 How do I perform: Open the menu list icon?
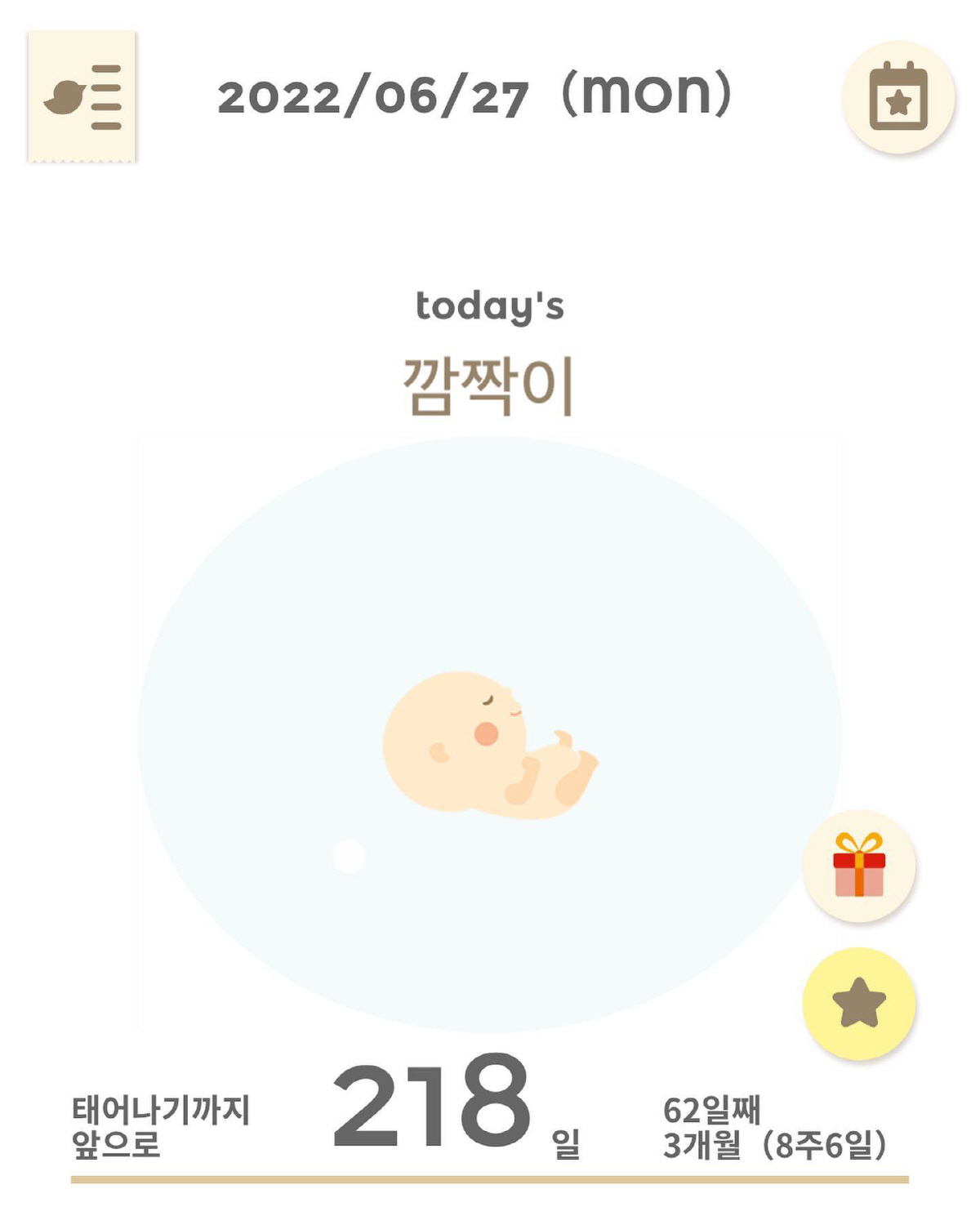(82, 97)
